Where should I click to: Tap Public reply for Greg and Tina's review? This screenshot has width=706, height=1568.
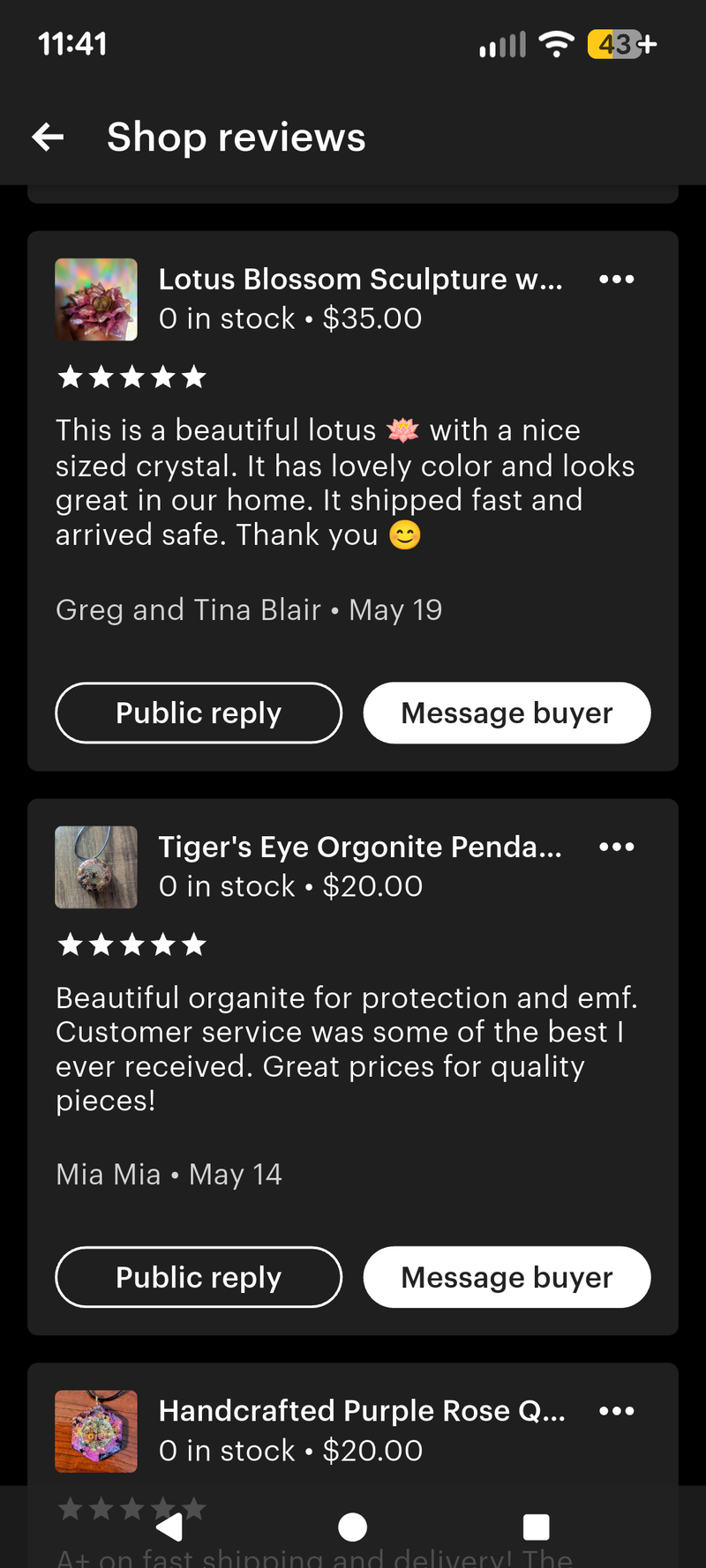point(198,713)
